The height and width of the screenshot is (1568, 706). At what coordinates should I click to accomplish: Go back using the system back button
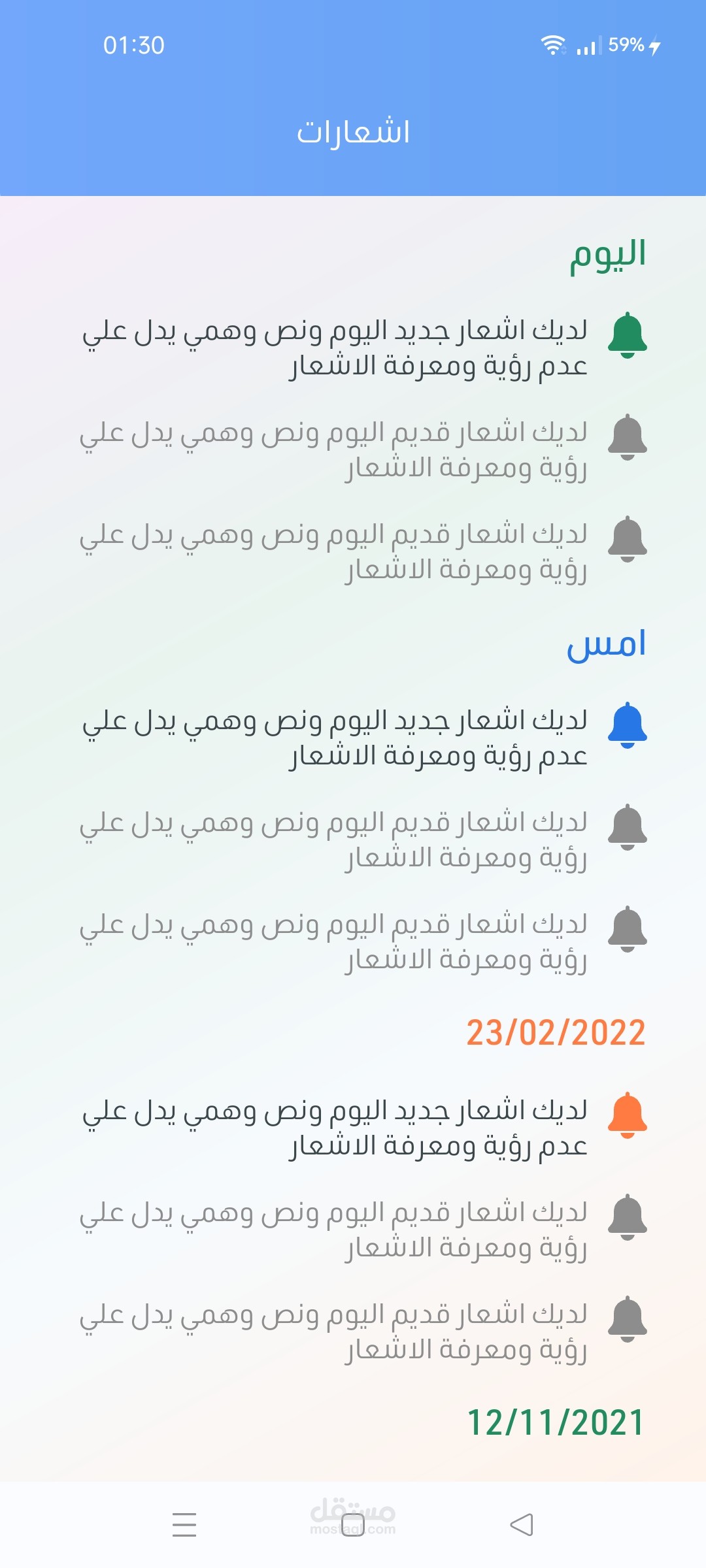click(522, 1525)
